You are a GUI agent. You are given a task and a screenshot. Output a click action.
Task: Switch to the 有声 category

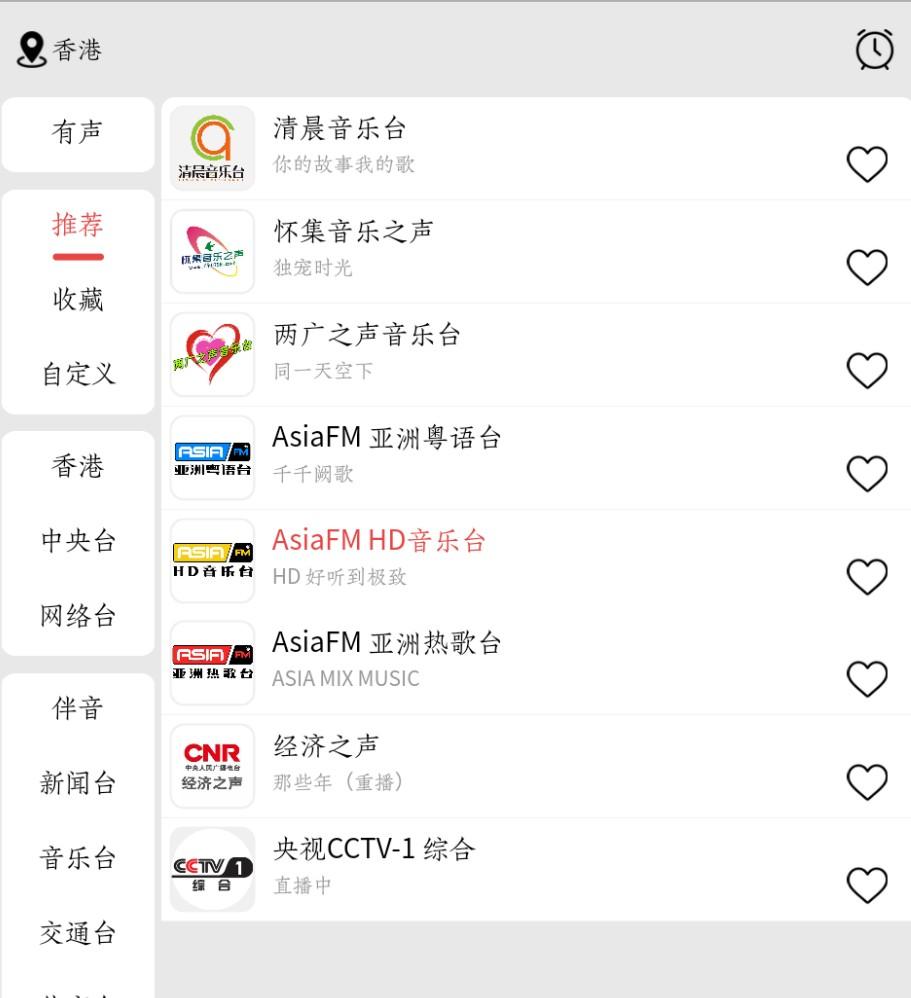point(78,132)
